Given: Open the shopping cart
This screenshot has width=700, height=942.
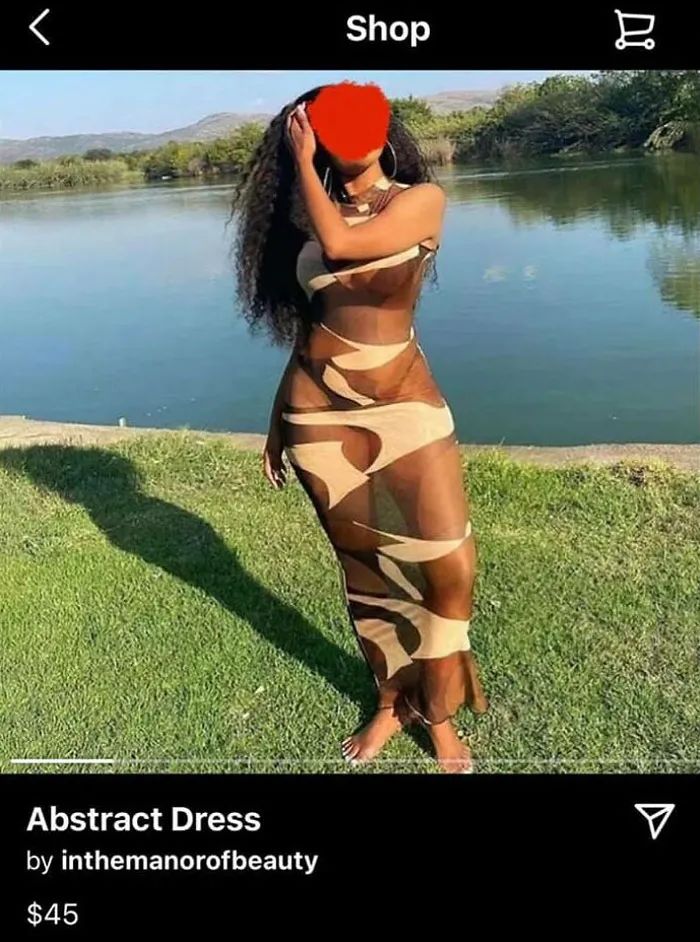Looking at the screenshot, I should click(634, 29).
